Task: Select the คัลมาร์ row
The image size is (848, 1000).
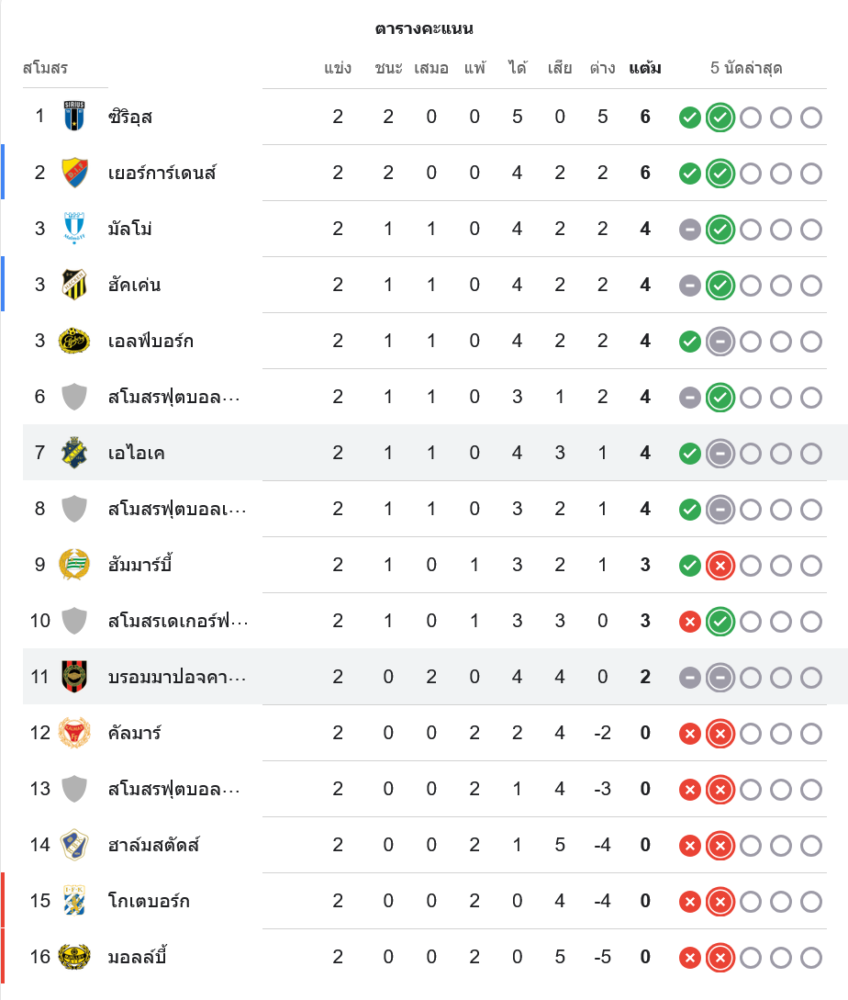Action: pos(134,733)
